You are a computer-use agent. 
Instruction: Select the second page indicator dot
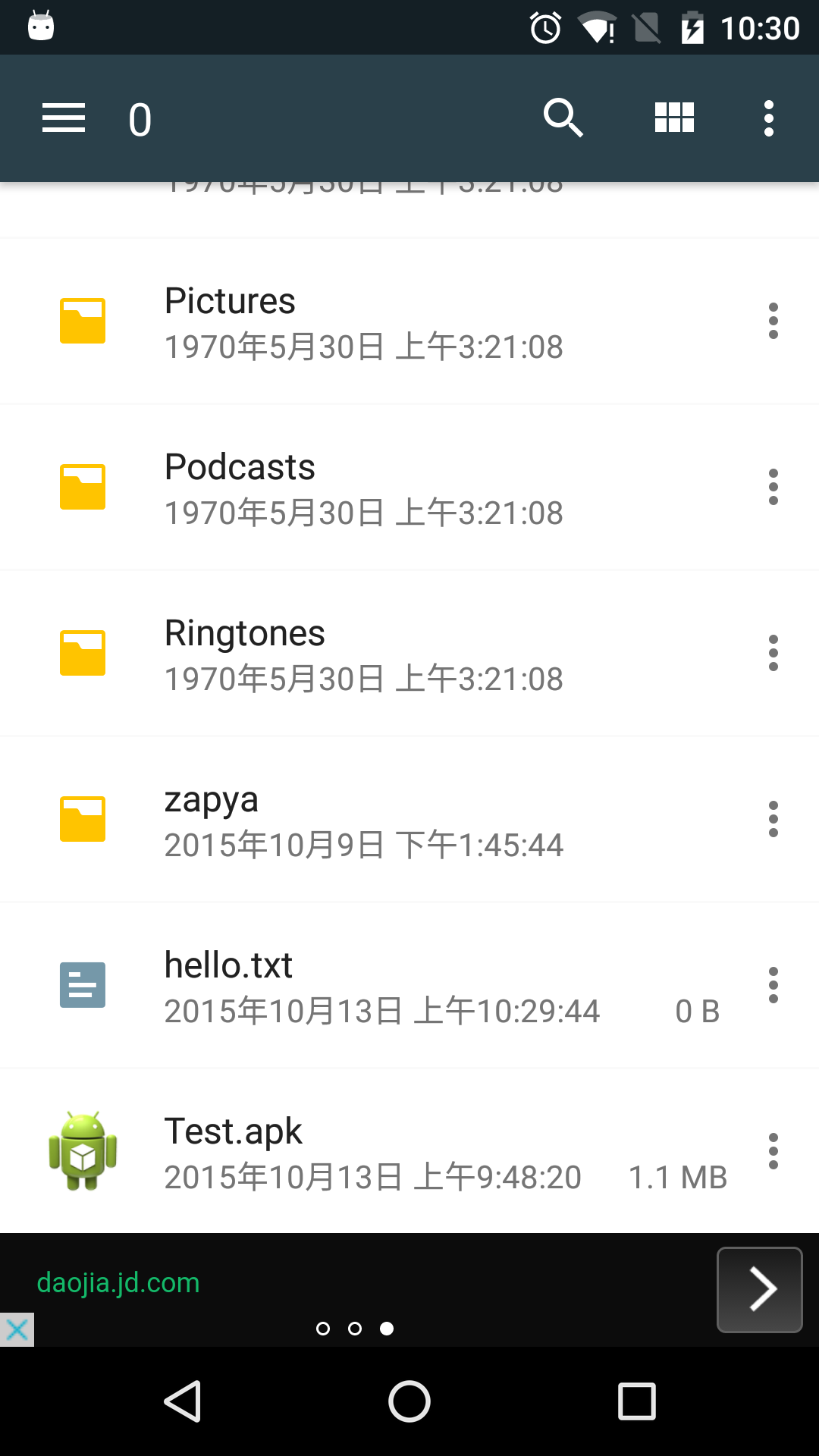(x=354, y=1329)
